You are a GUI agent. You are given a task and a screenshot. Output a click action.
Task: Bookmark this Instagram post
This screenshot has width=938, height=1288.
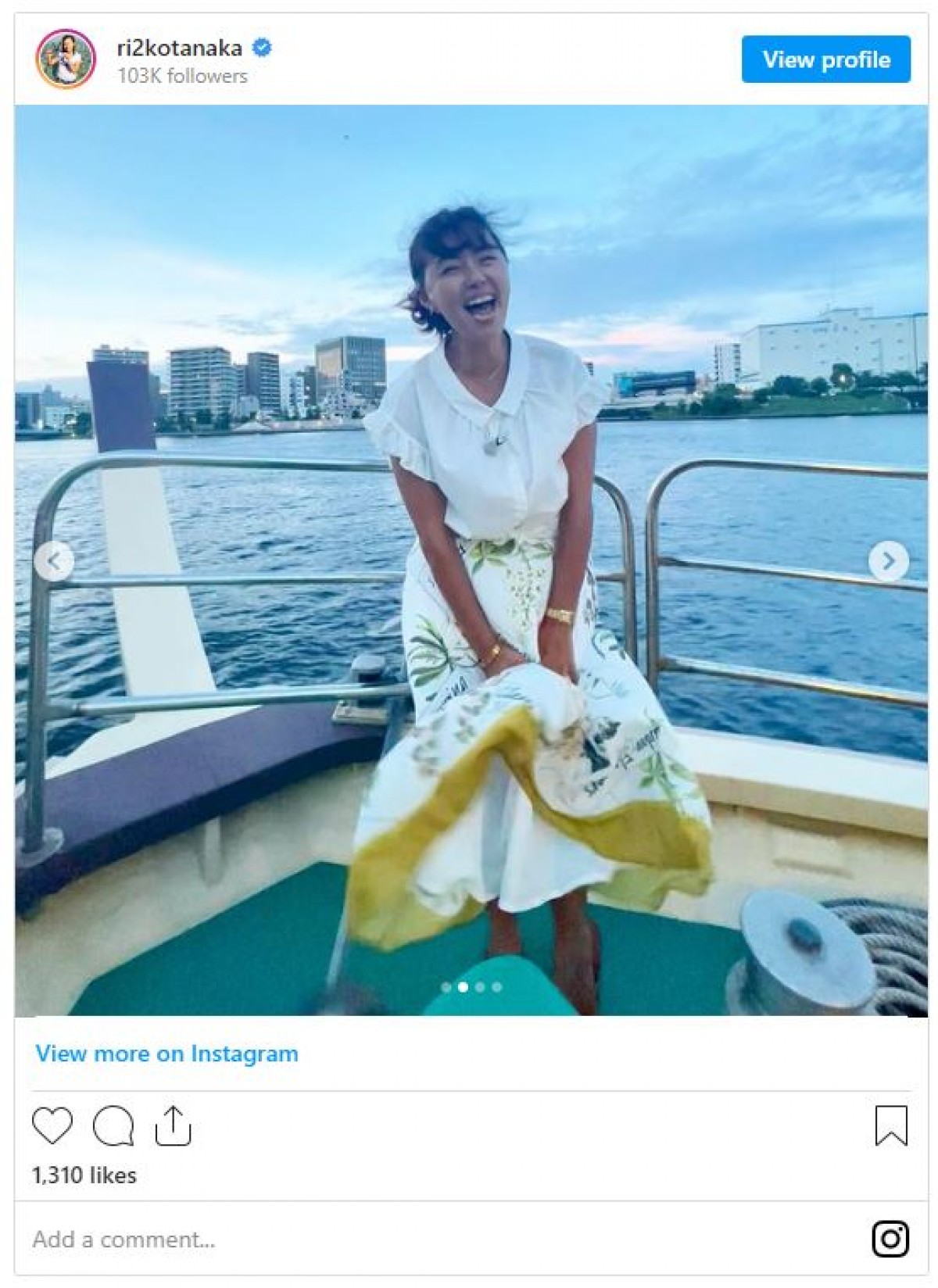pyautogui.click(x=890, y=1126)
